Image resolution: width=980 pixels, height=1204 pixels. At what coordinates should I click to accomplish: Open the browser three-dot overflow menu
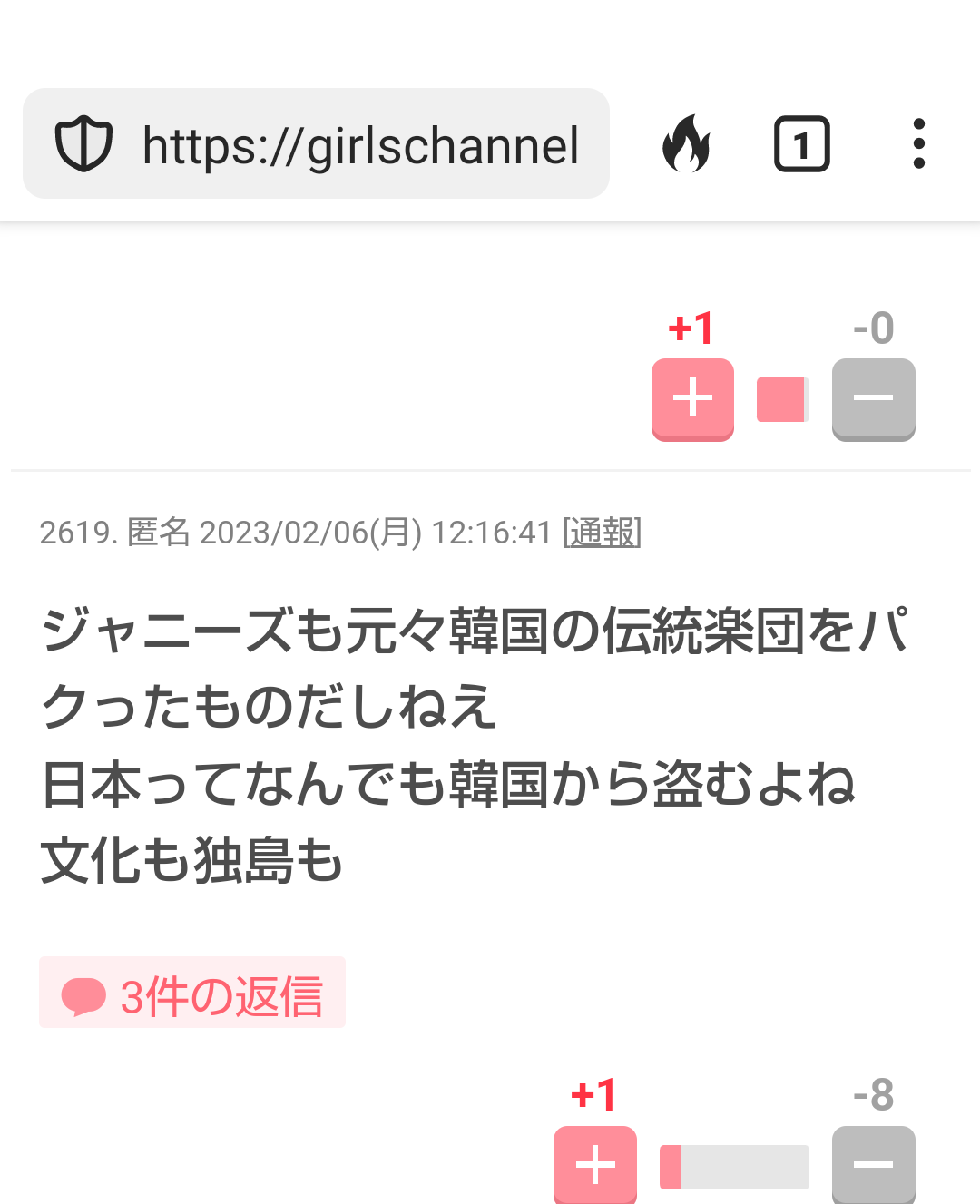click(x=918, y=143)
